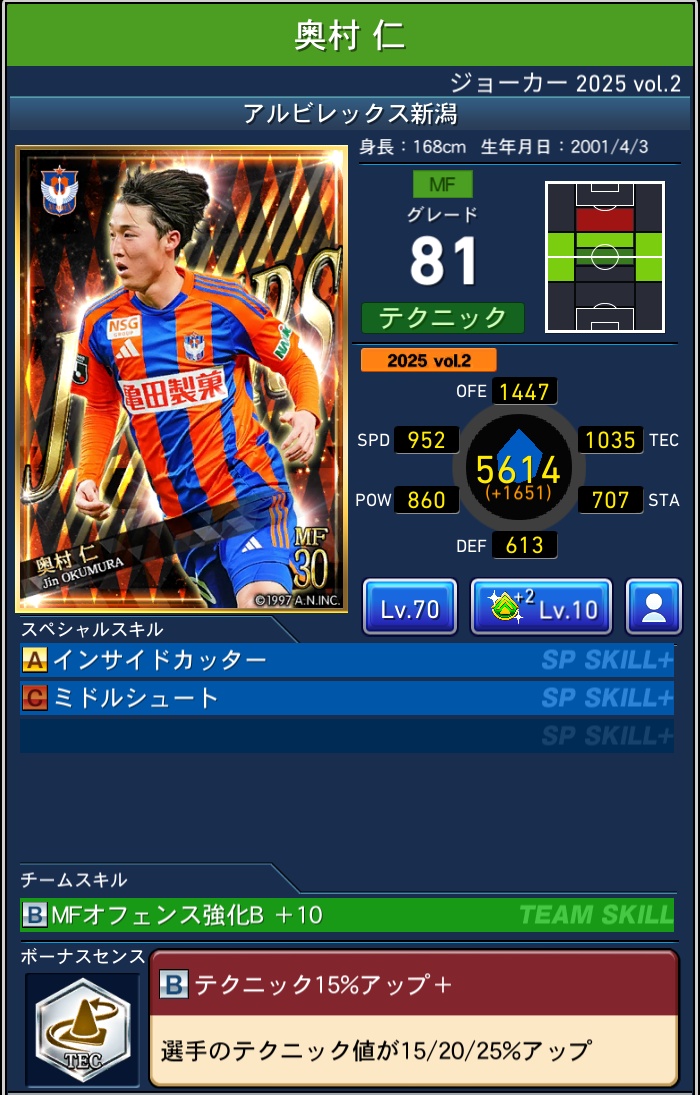Tap the Lv.70 level button

[410, 608]
